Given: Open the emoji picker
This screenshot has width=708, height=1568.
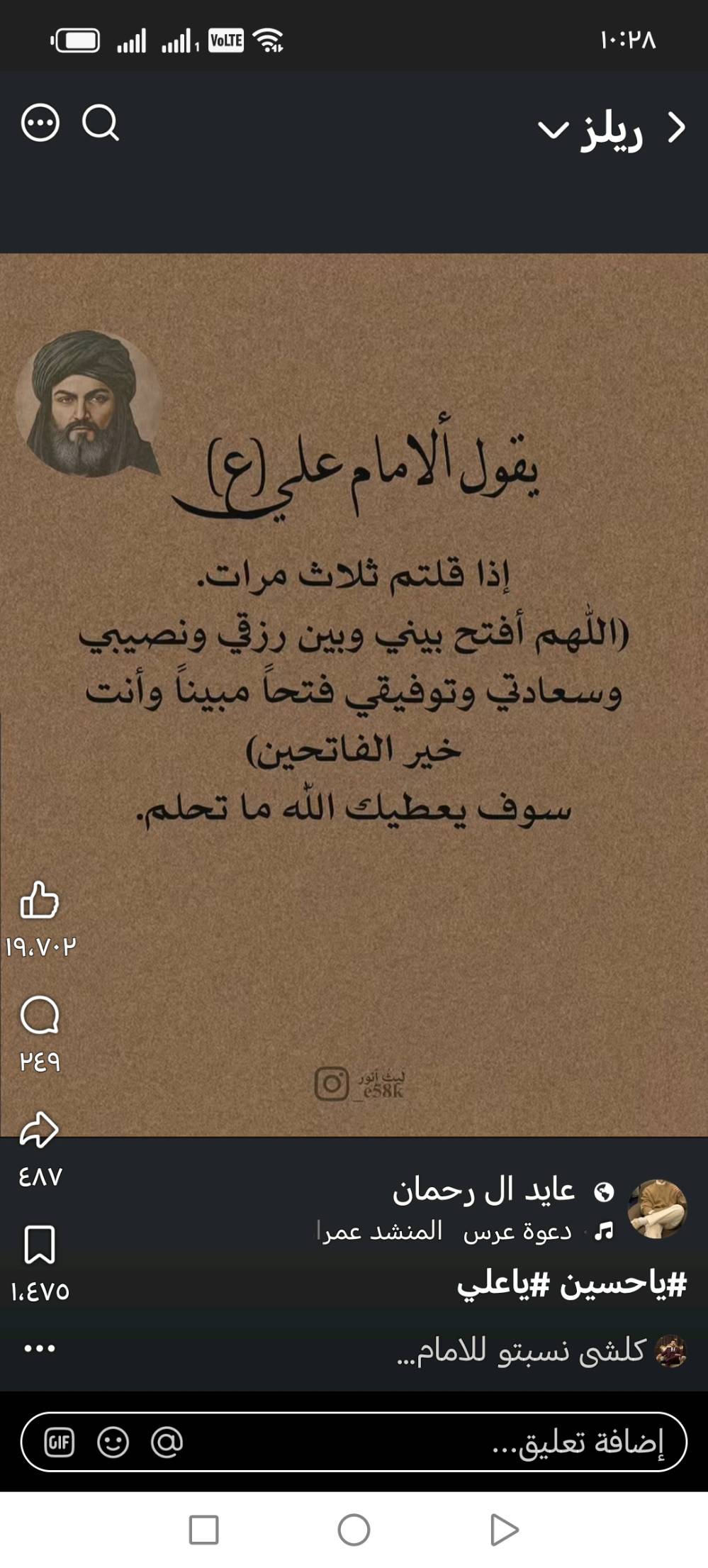Looking at the screenshot, I should coord(113,1442).
